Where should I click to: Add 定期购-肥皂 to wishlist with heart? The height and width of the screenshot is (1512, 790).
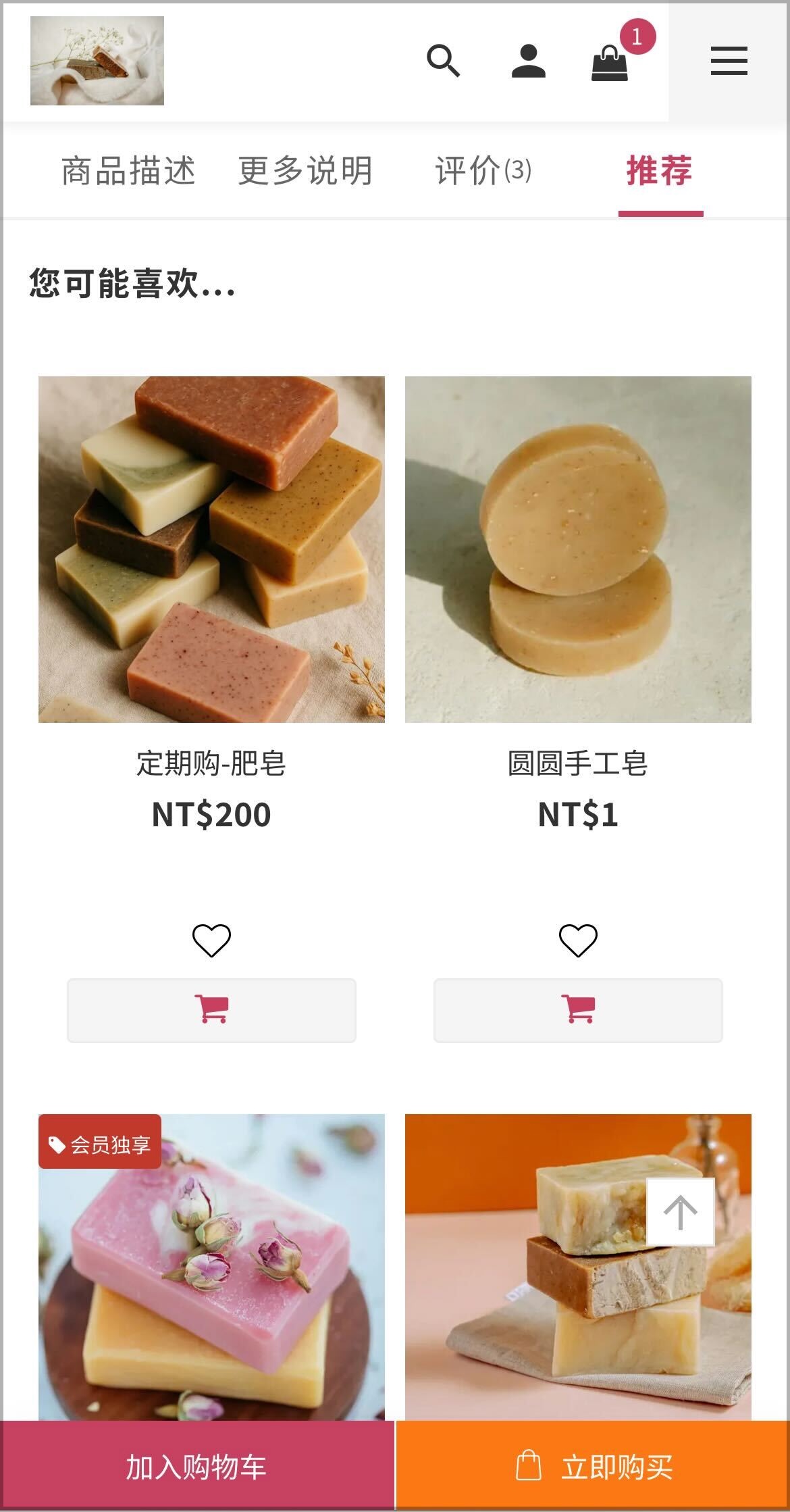tap(211, 940)
